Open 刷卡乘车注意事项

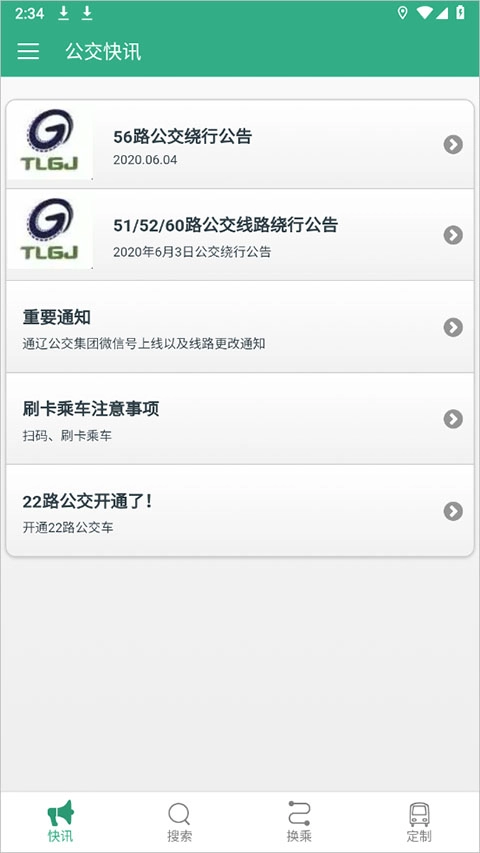[240, 419]
